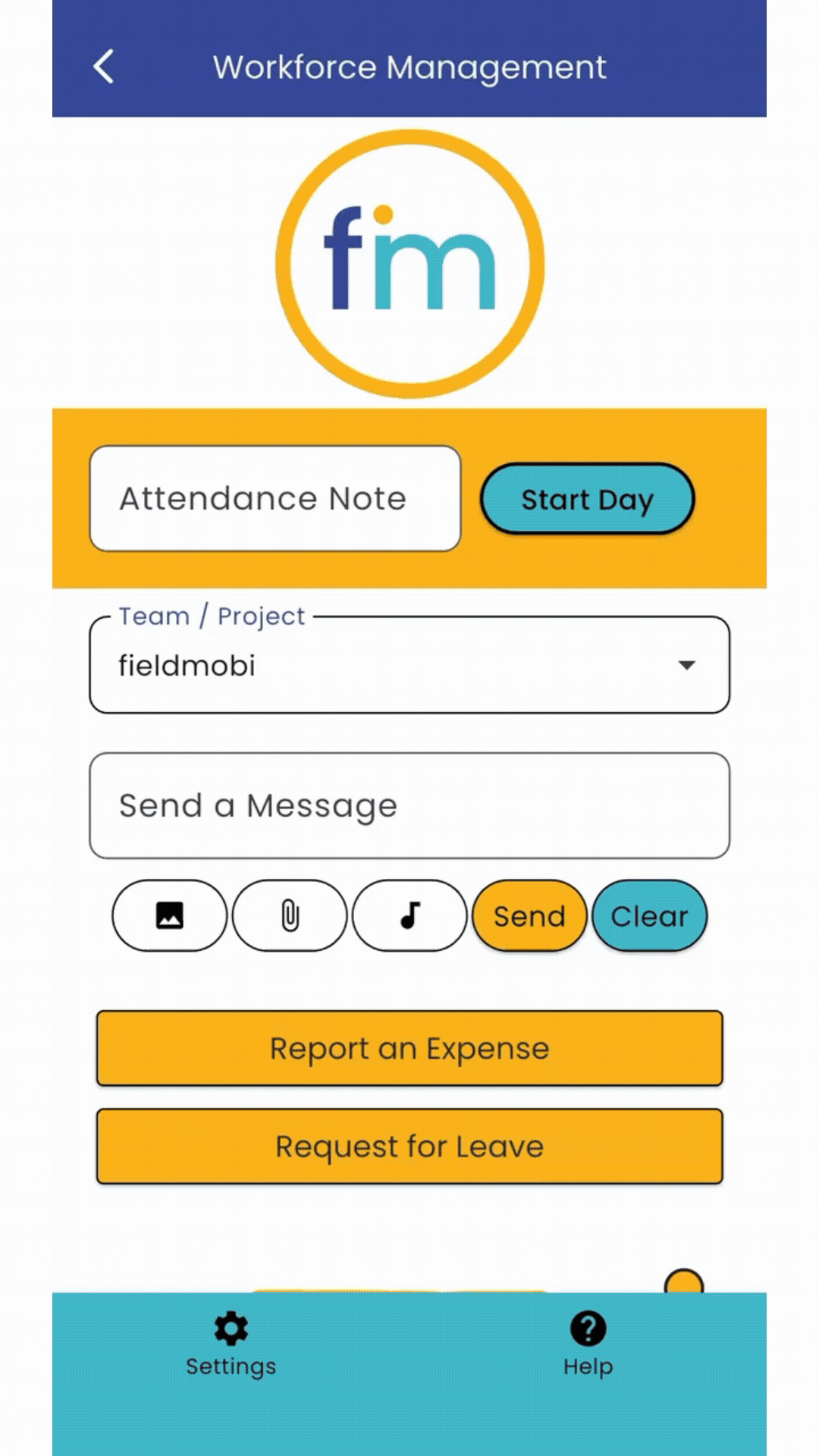
Task: Open Settings in the bottom bar
Action: point(231,1343)
